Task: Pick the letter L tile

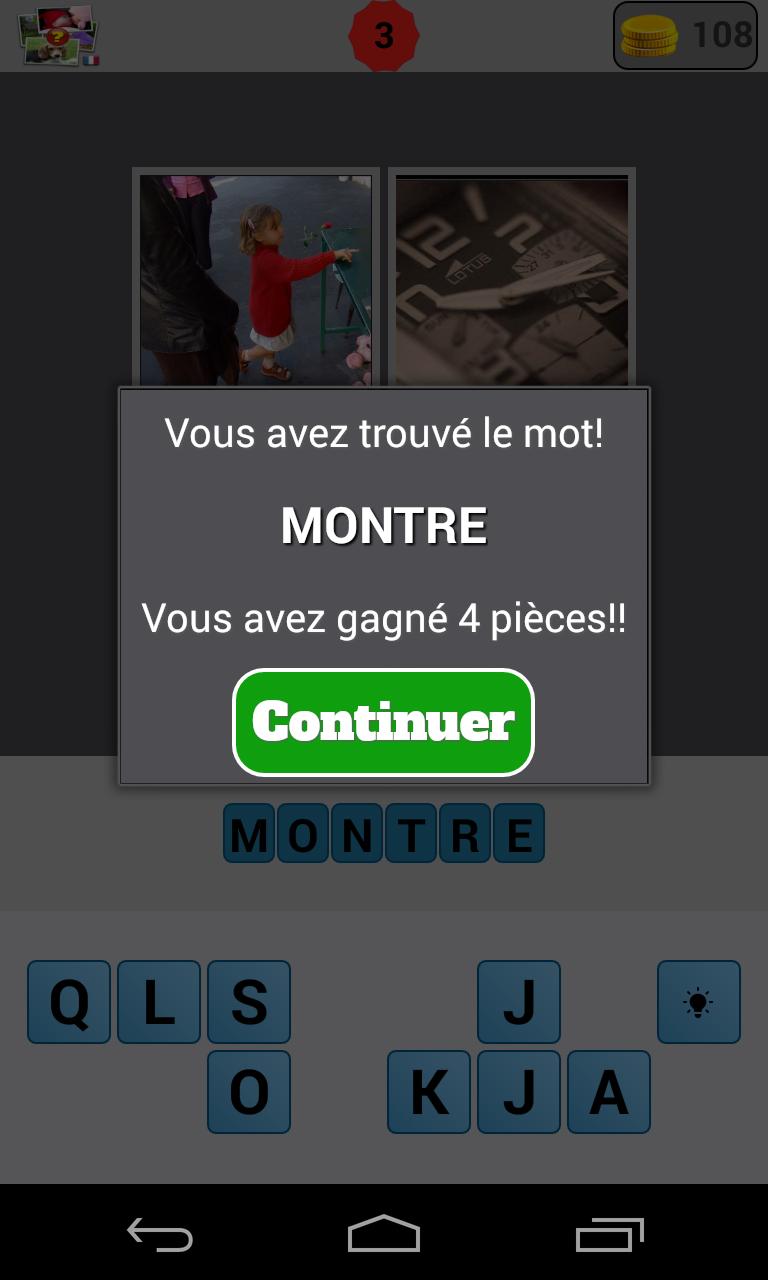Action: coord(159,1002)
